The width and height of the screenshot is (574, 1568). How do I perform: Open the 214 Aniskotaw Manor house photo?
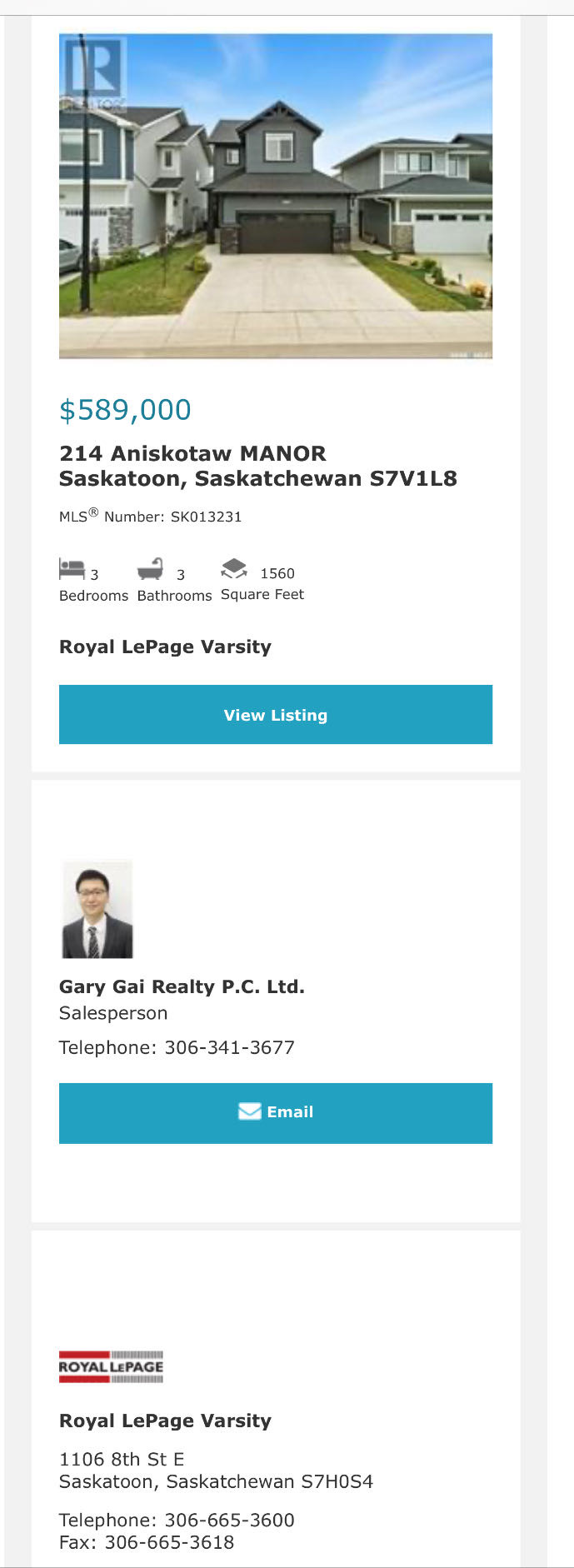[x=275, y=196]
